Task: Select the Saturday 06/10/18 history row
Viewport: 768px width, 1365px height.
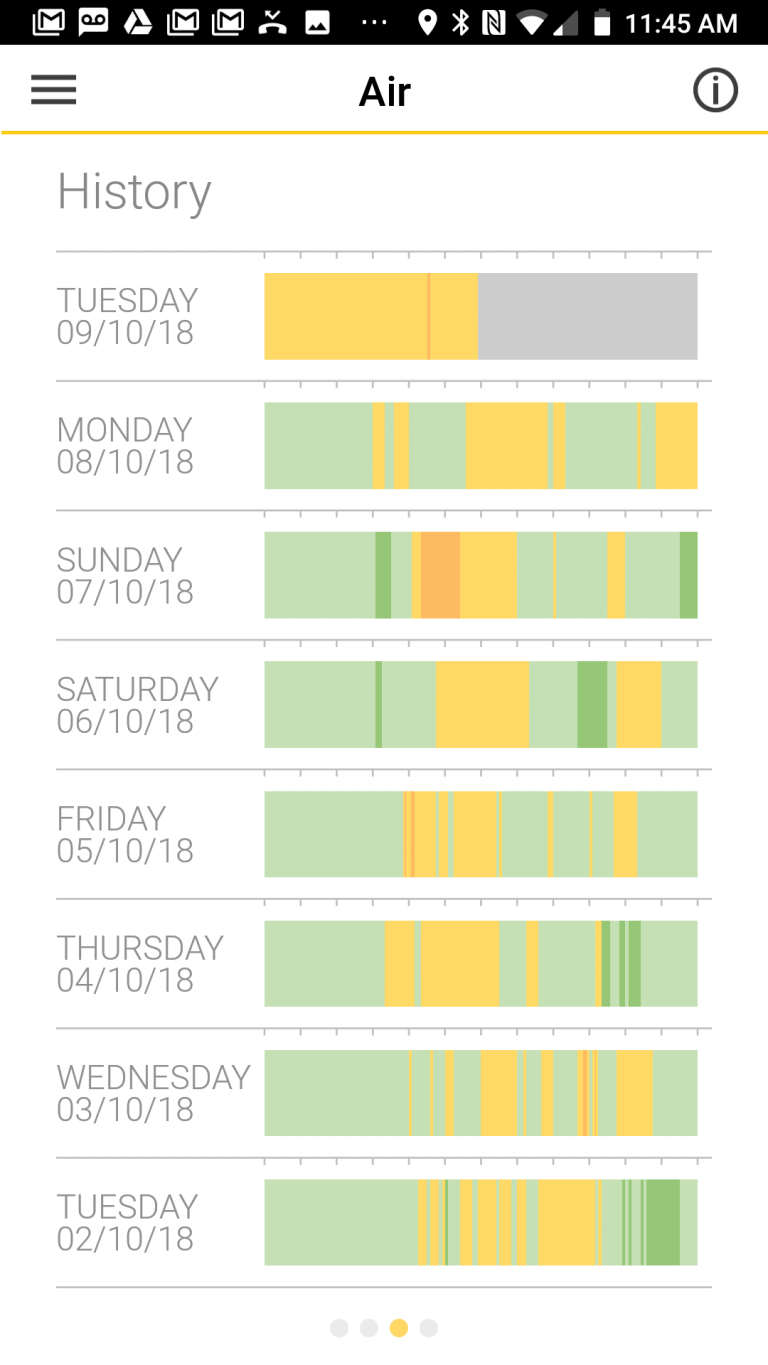Action: (x=384, y=705)
